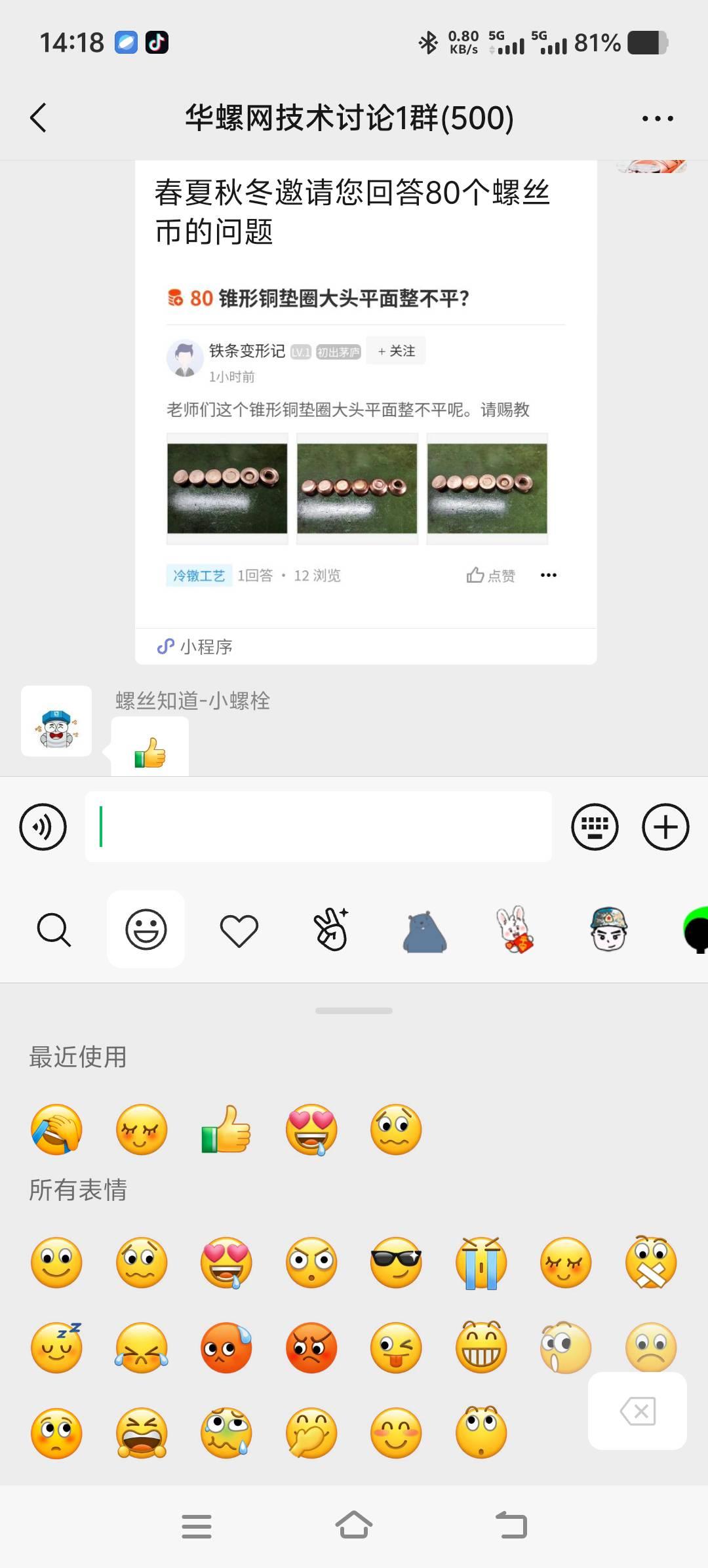Open the emoji search magnifier
Viewport: 708px width, 1568px height.
[54, 930]
